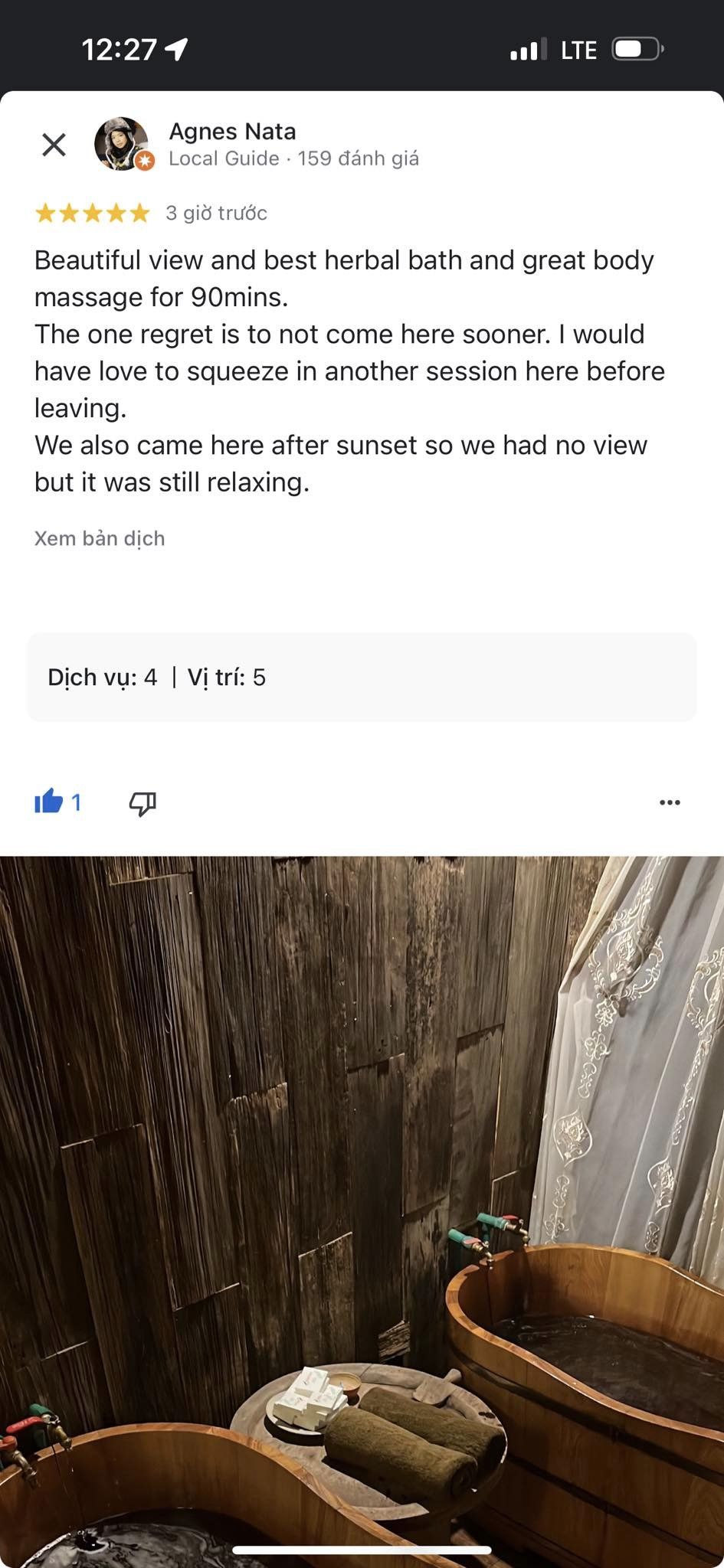Image resolution: width=724 pixels, height=1568 pixels.
Task: Close the review with the X button
Action: pos(54,145)
